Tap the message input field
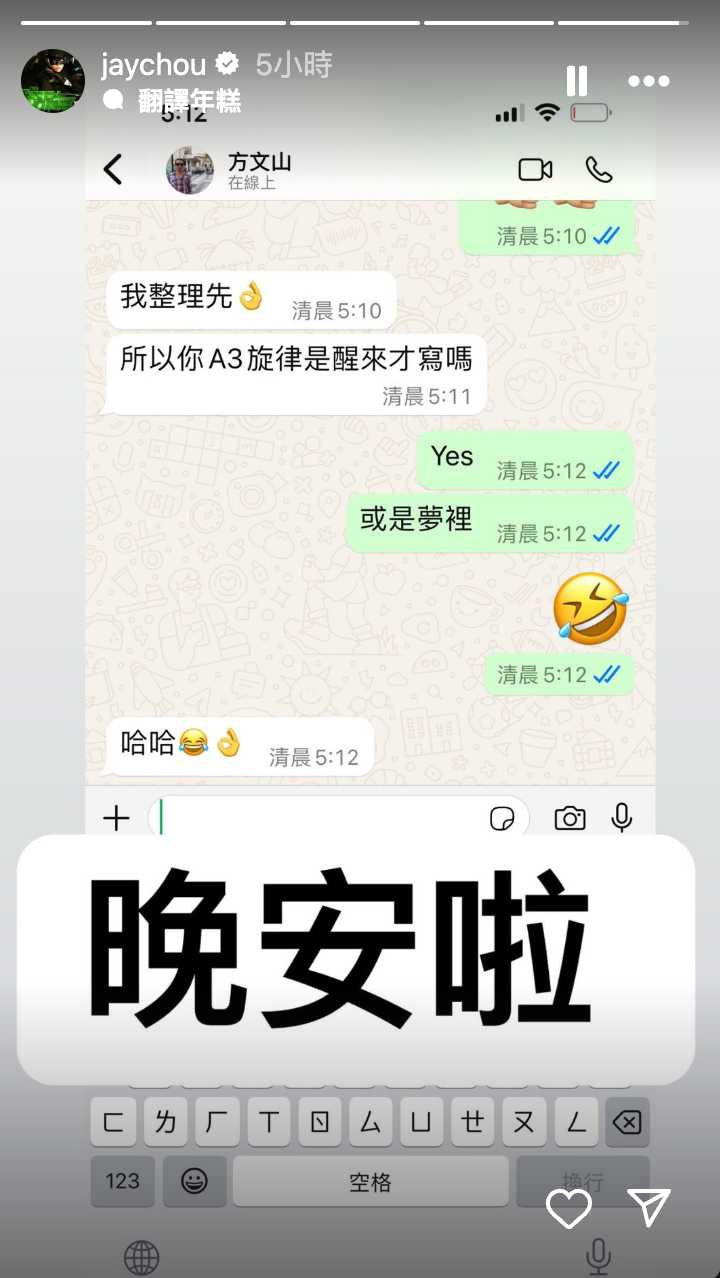 (300, 817)
